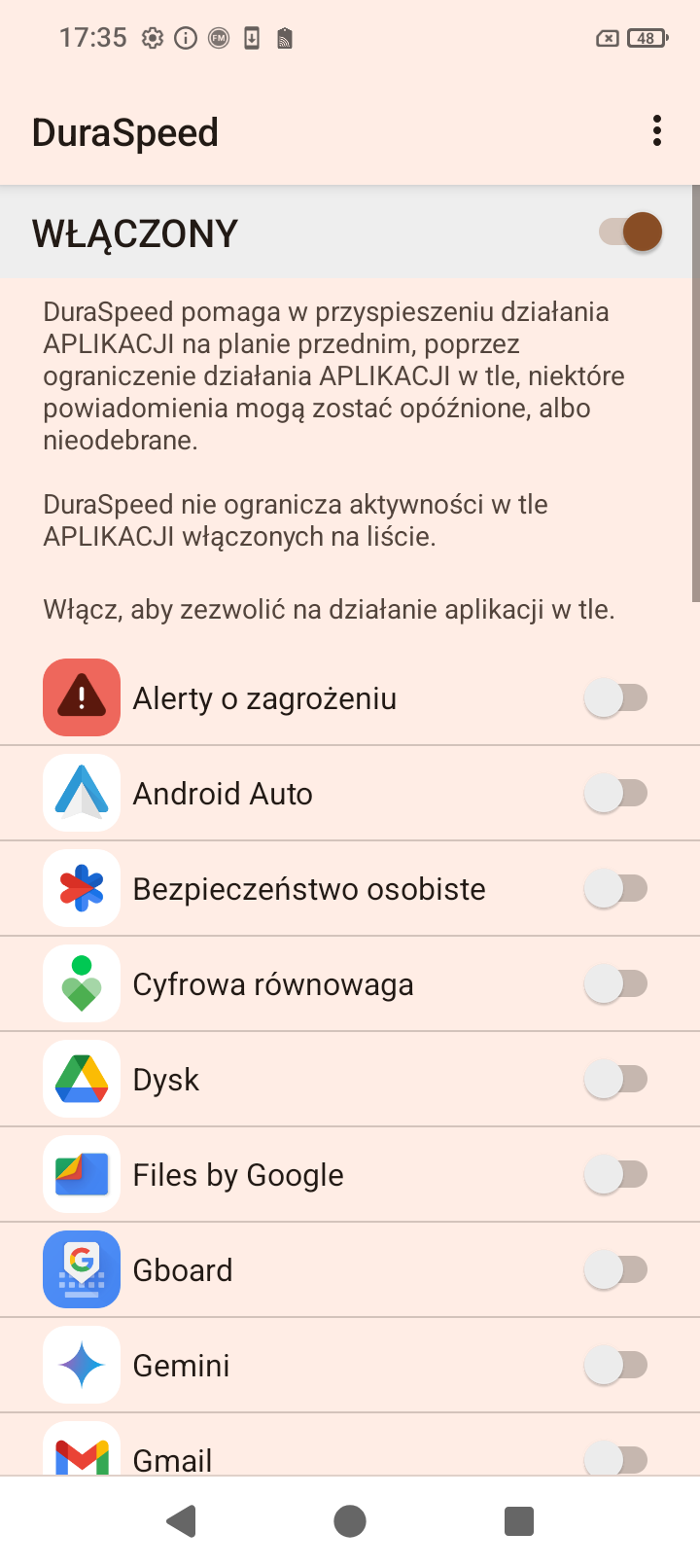Enable the Gemini switch

click(616, 1366)
